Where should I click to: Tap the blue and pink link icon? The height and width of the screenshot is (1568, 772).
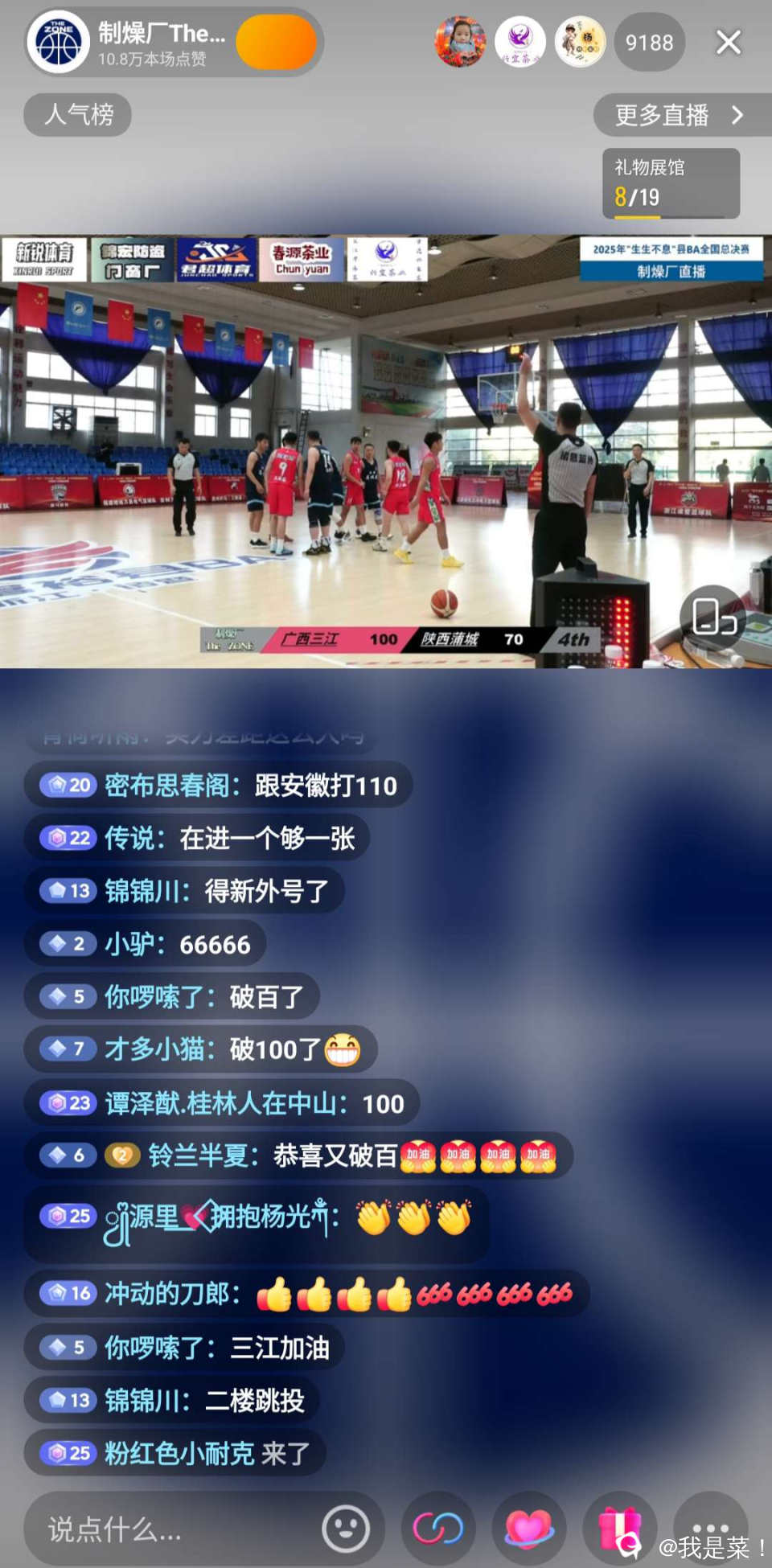(x=438, y=1528)
